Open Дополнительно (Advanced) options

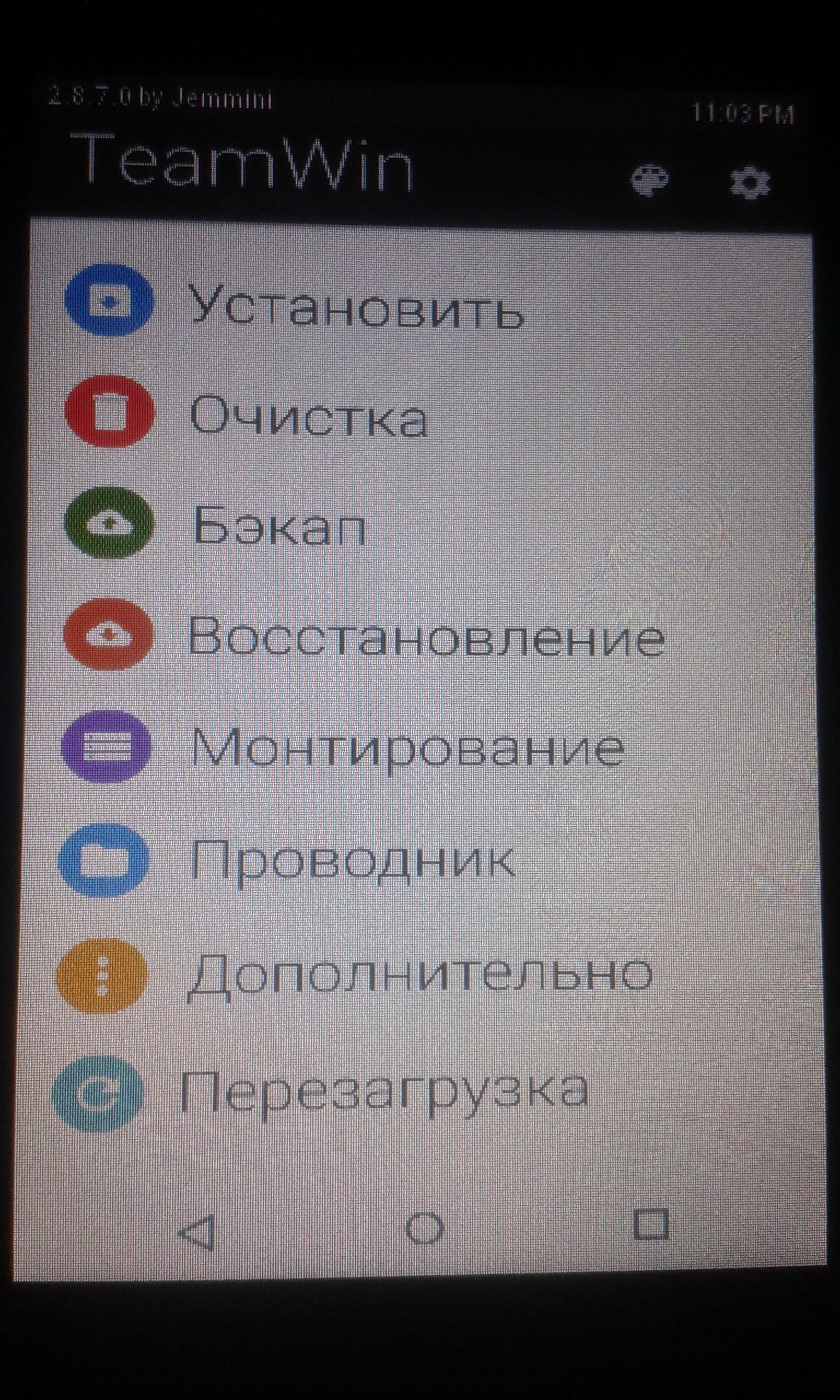[x=419, y=975]
